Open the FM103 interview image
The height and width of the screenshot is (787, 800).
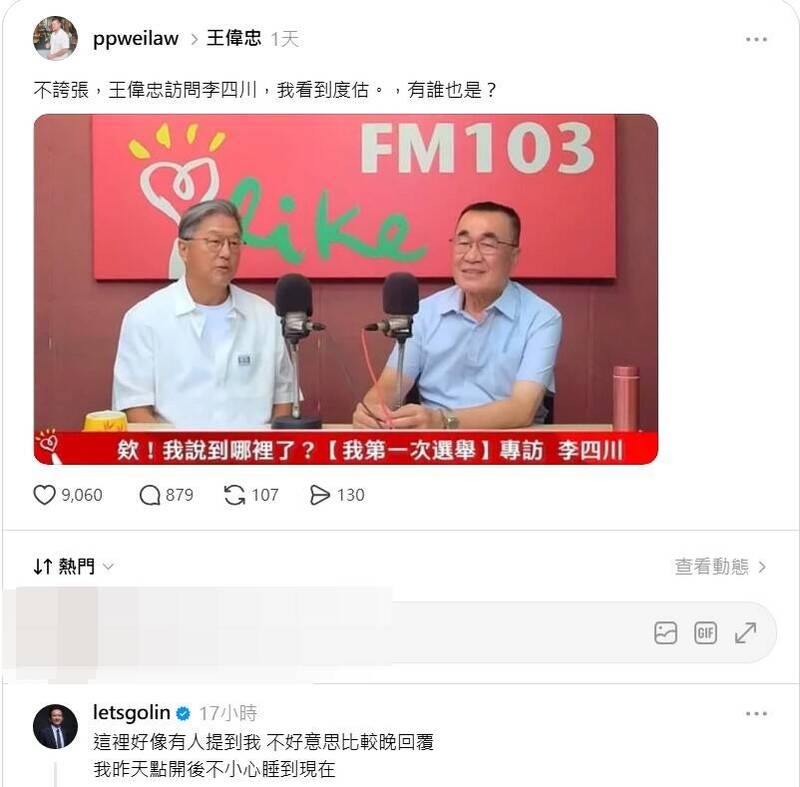[346, 289]
